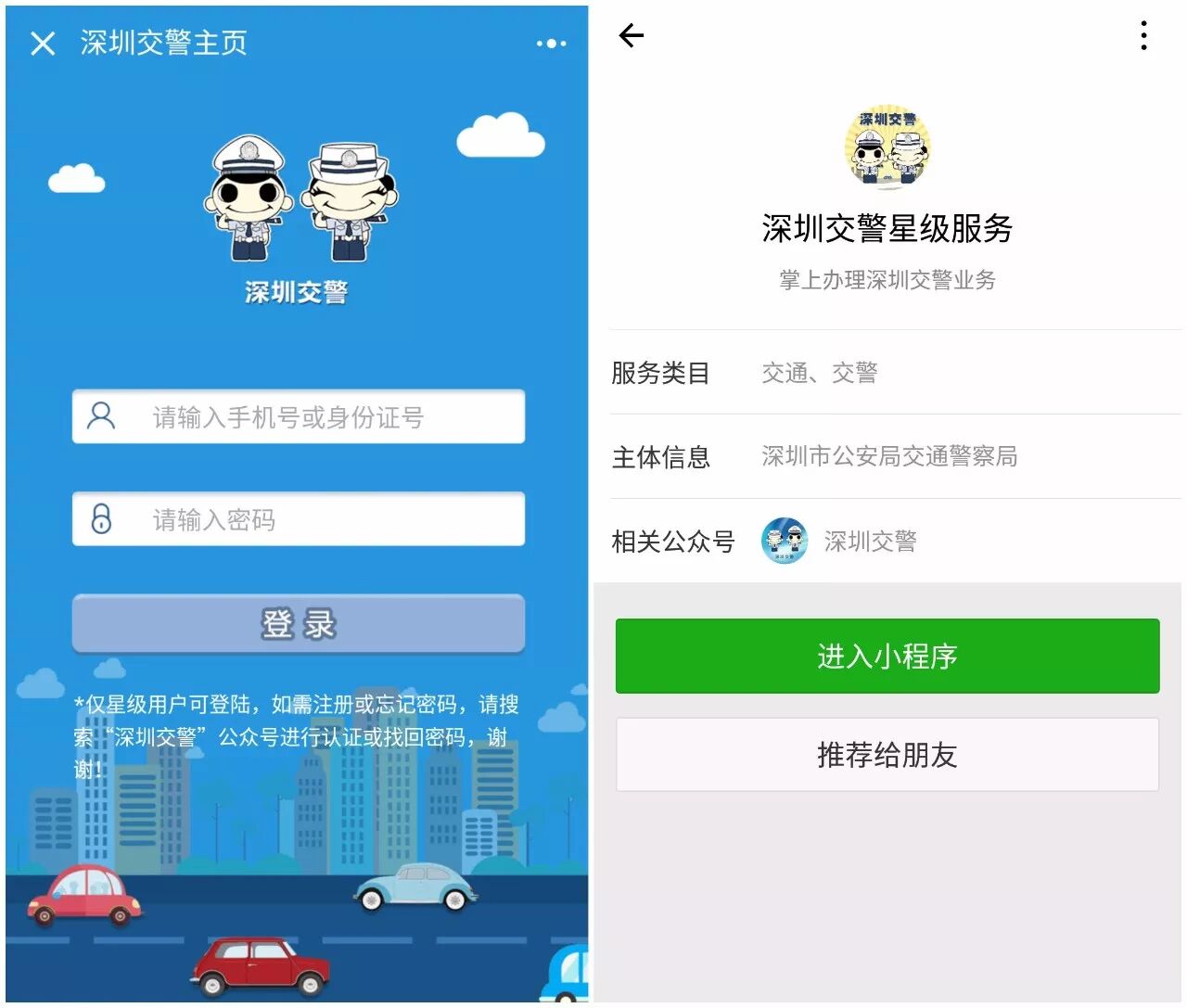1187x1008 pixels.
Task: Open the vertical overflow menu
Action: pos(1143,36)
